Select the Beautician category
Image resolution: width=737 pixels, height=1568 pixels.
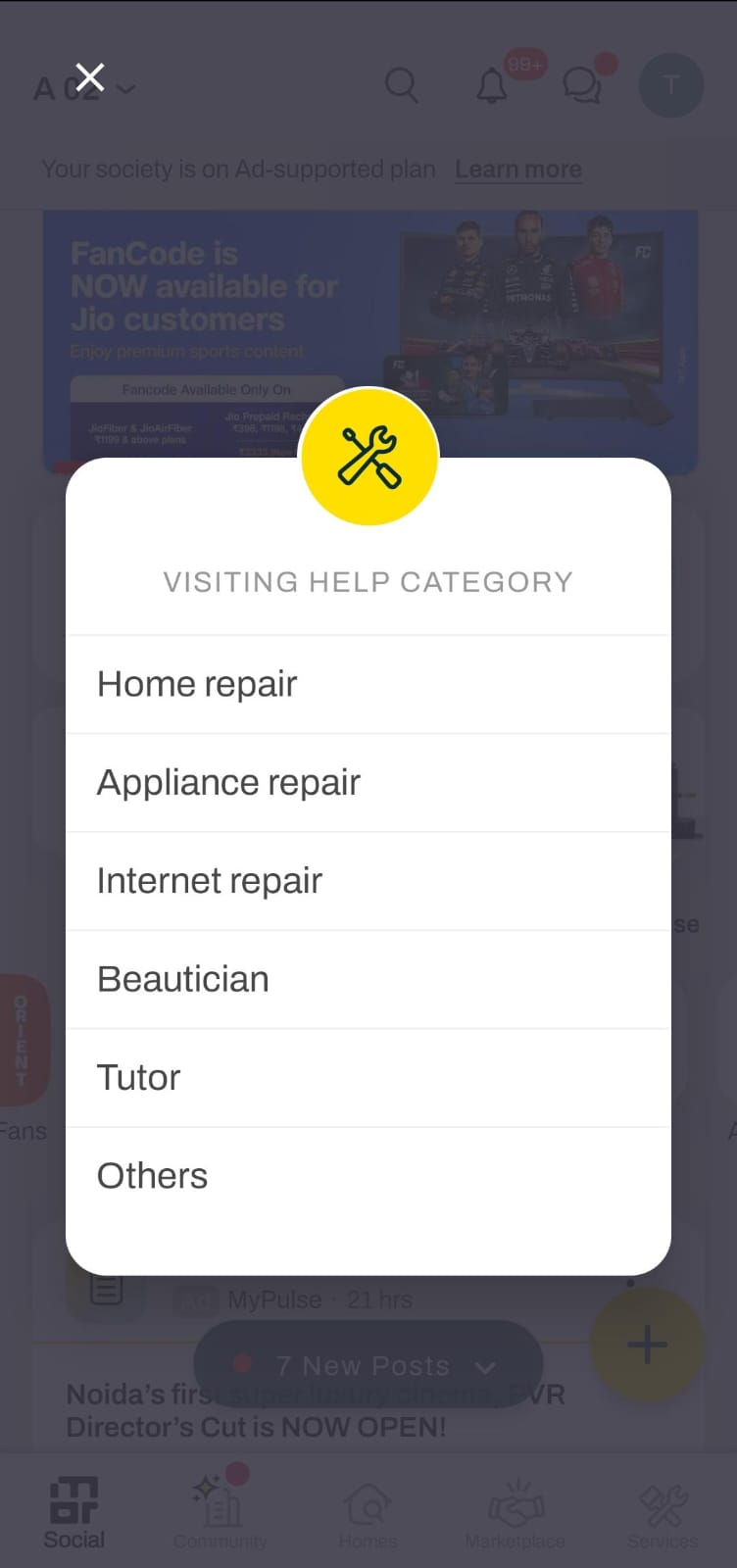(x=183, y=979)
